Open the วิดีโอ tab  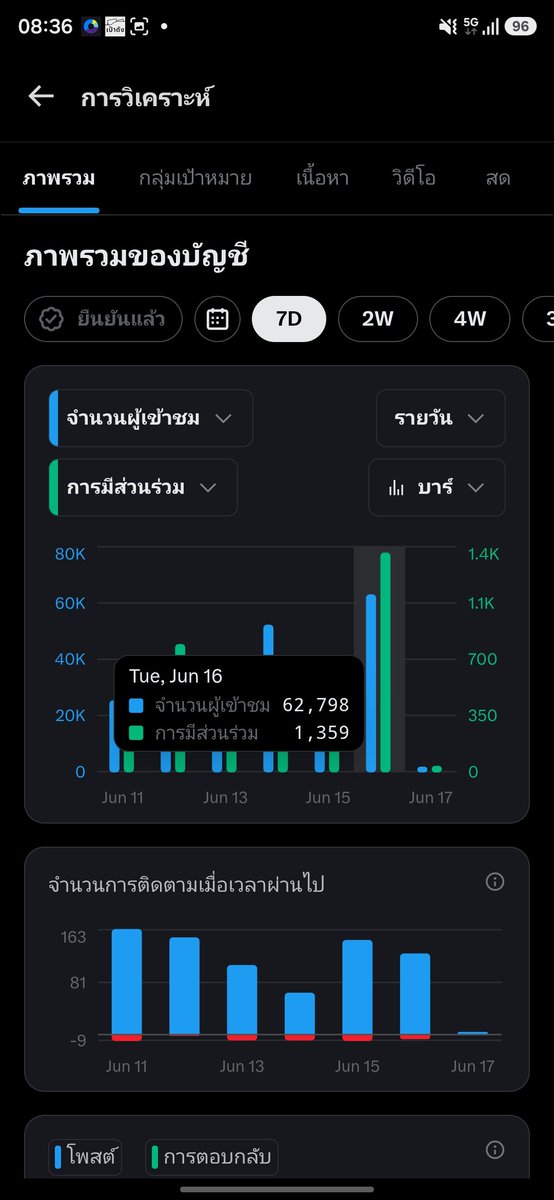point(414,179)
